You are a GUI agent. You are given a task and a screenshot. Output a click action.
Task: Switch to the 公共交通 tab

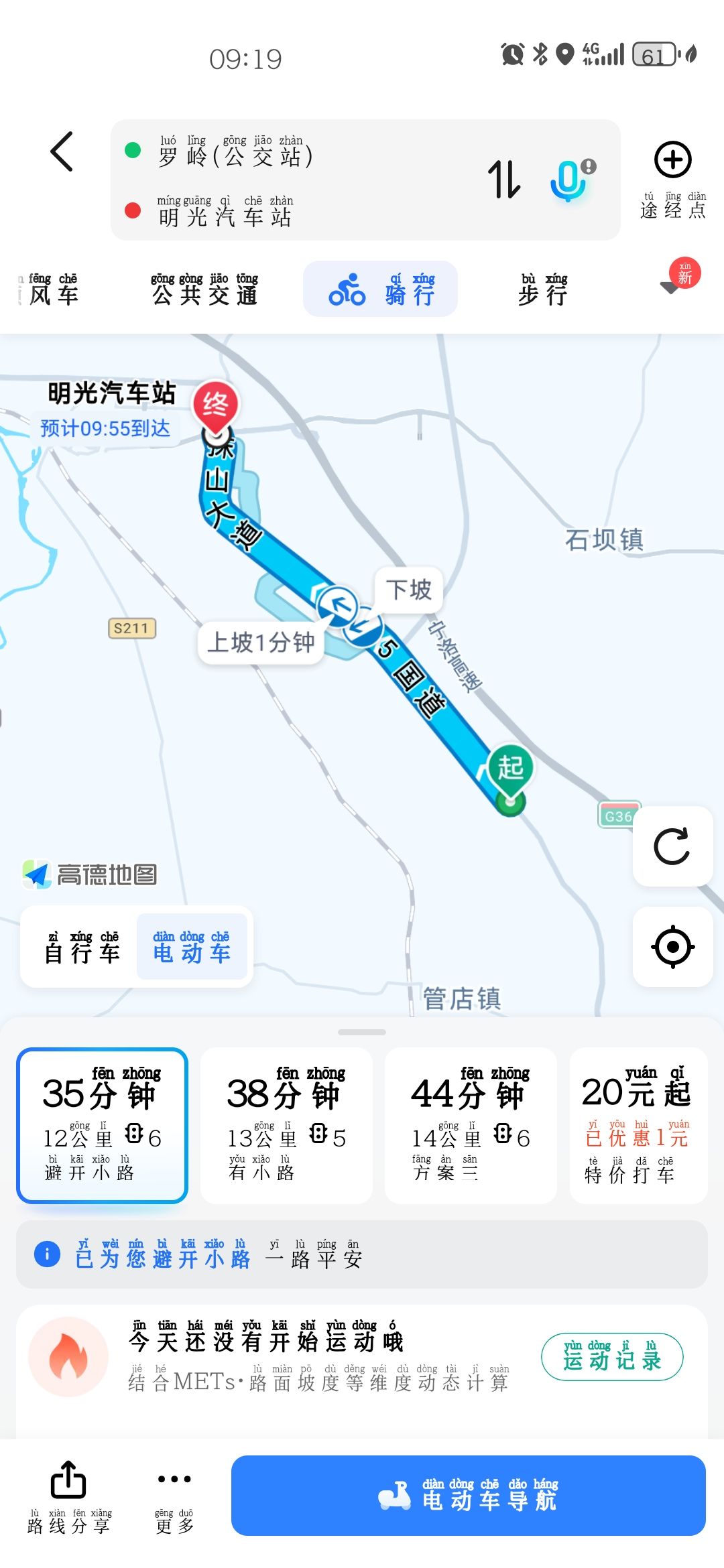[204, 289]
